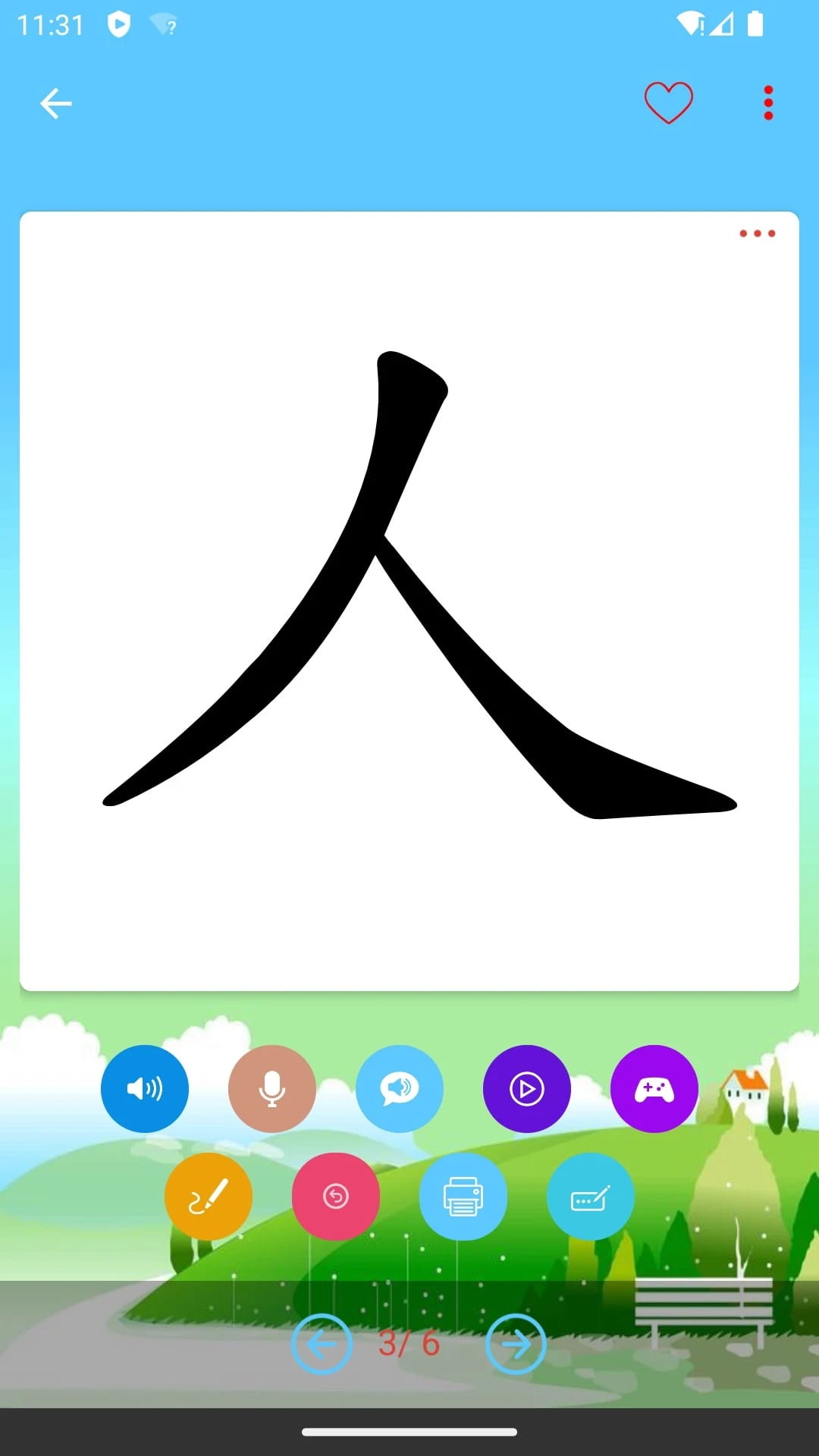Tap the purple play circle button
The width and height of the screenshot is (819, 1456).
coord(526,1089)
